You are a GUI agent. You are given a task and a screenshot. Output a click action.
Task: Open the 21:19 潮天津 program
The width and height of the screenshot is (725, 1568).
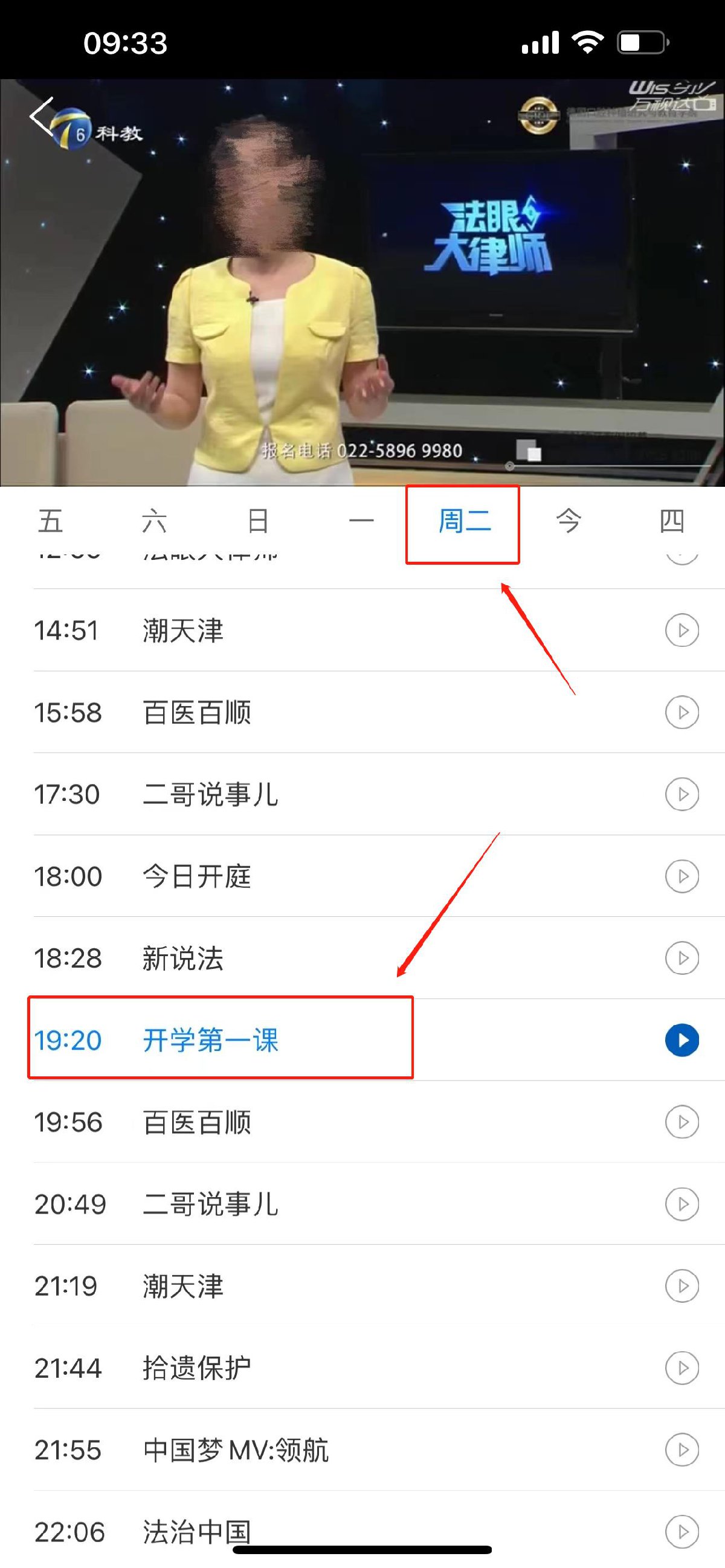click(182, 1286)
